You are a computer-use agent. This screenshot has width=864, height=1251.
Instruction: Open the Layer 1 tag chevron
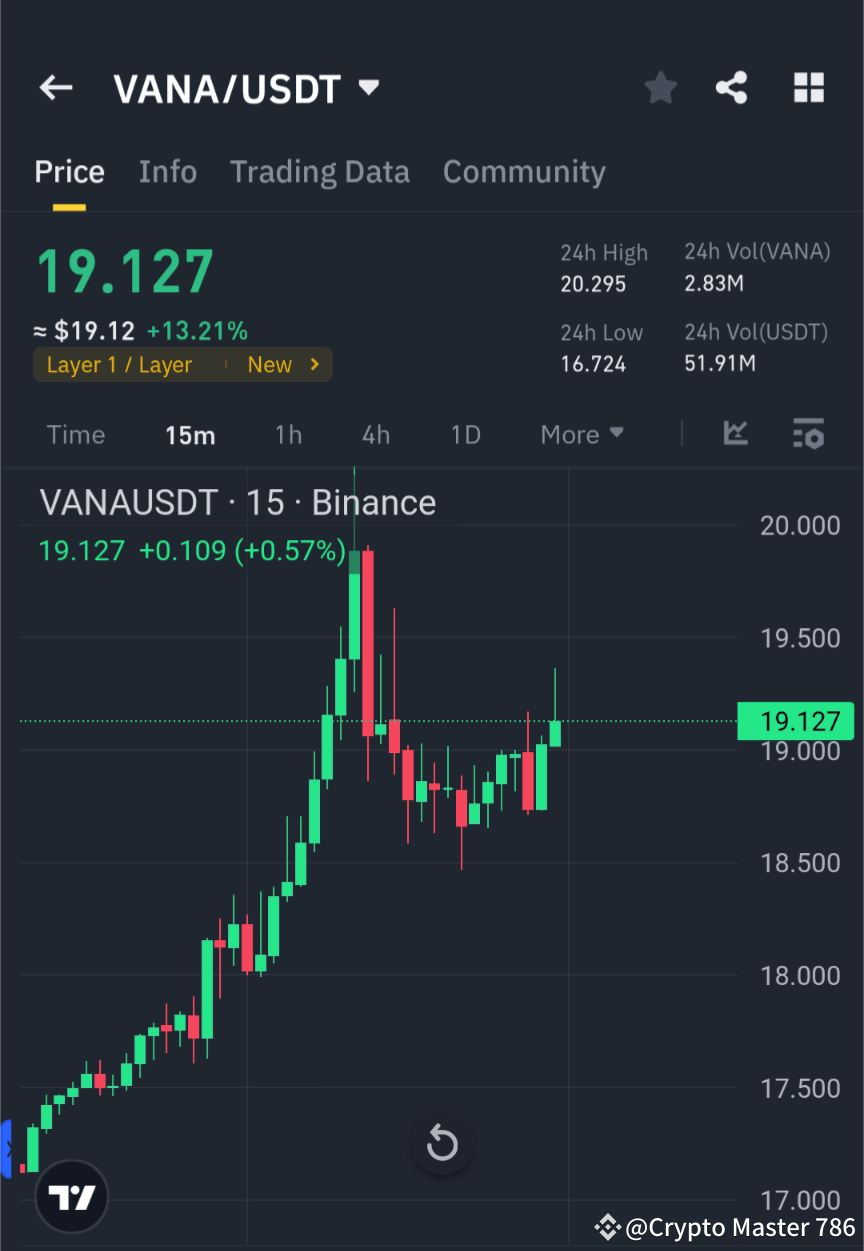point(312,364)
